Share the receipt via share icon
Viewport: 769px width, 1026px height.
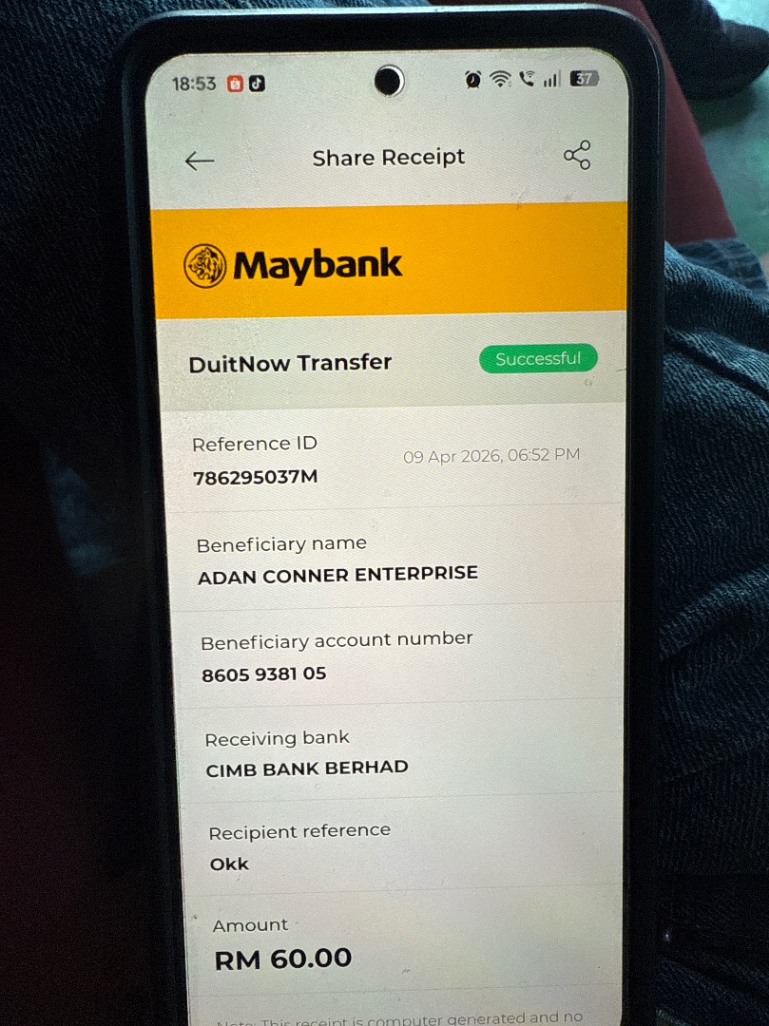click(x=577, y=155)
